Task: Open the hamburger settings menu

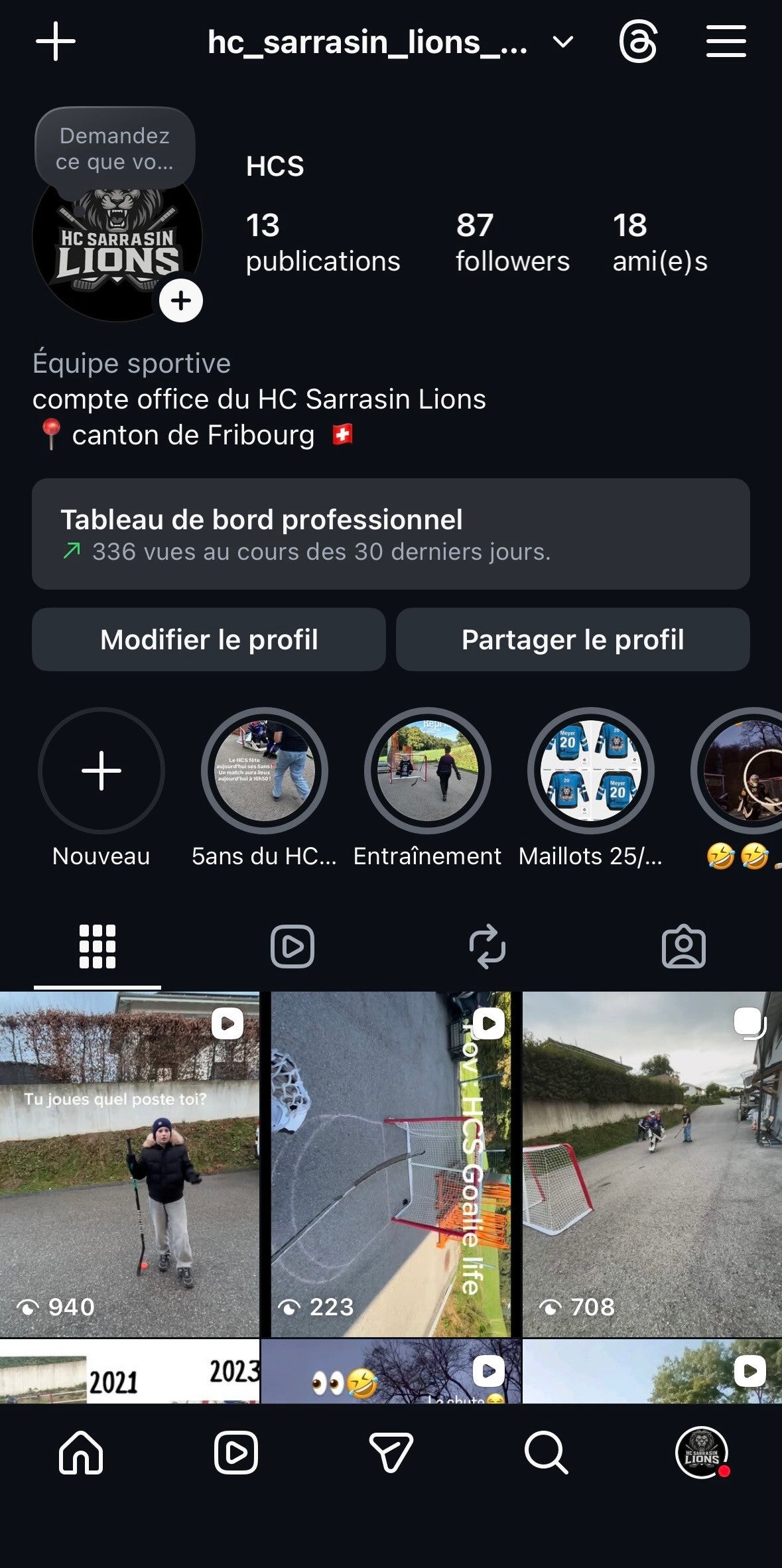Action: tap(726, 42)
